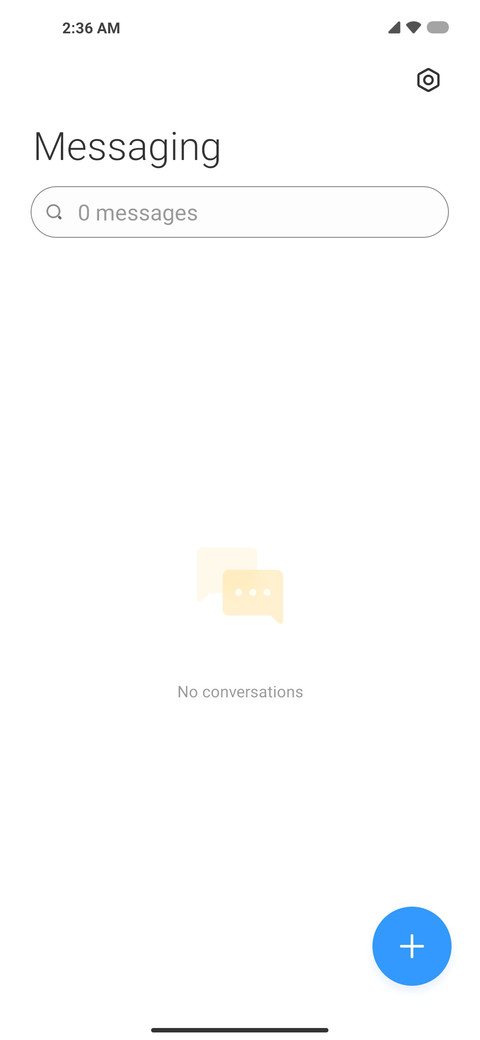The height and width of the screenshot is (1040, 480).
Task: Start a new conversation with plus button
Action: [x=412, y=946]
